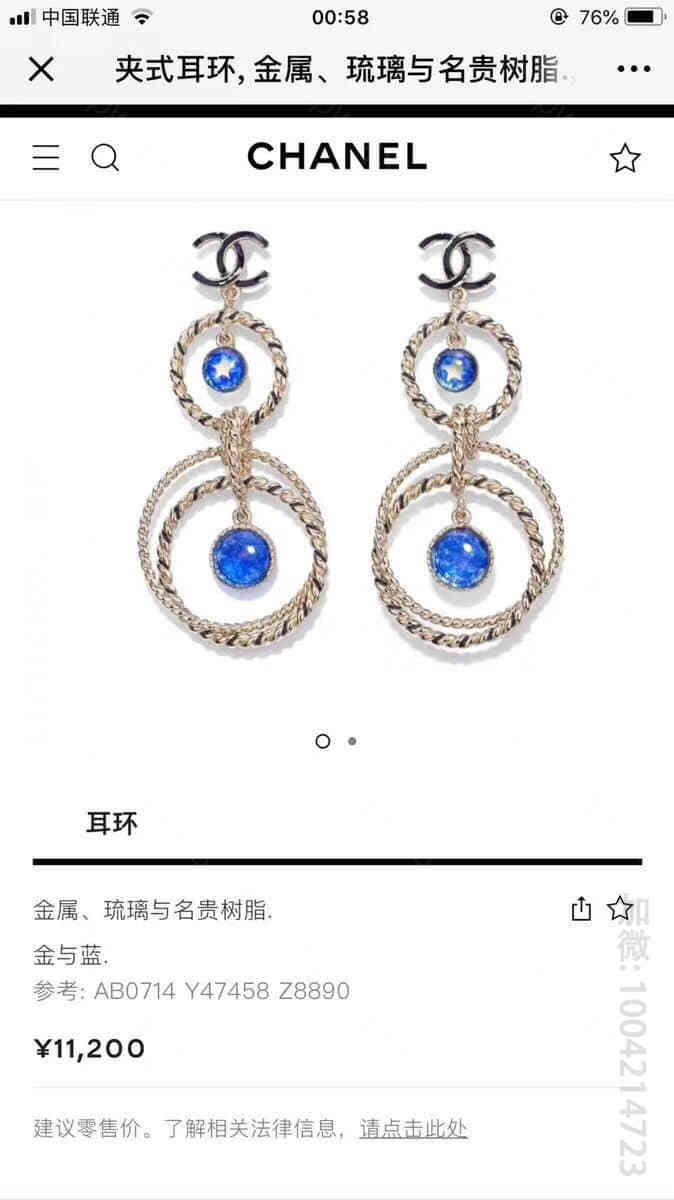This screenshot has height=1200, width=674.
Task: Open the hamburger navigation menu
Action: (46, 158)
